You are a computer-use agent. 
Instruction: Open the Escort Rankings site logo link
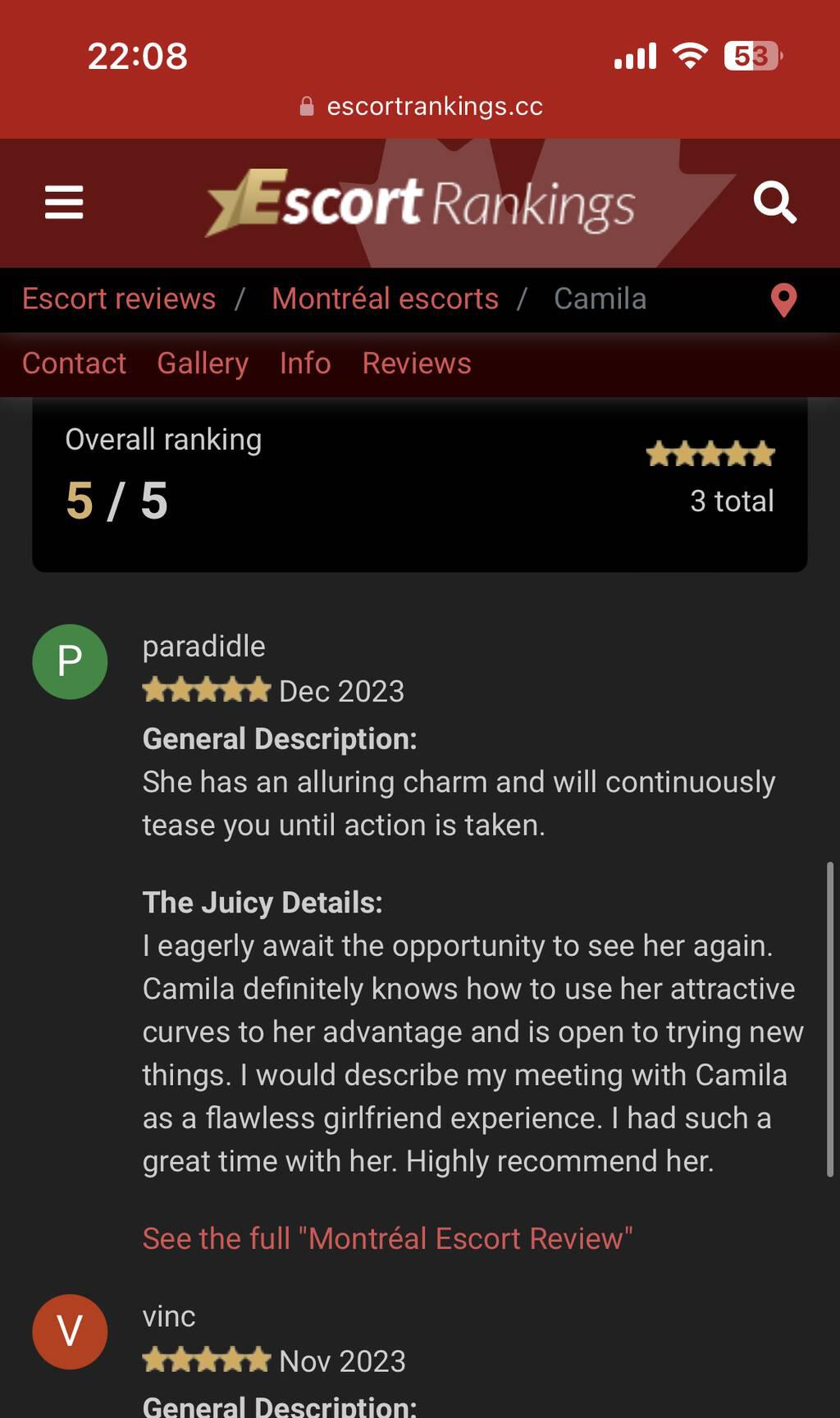[x=420, y=203]
